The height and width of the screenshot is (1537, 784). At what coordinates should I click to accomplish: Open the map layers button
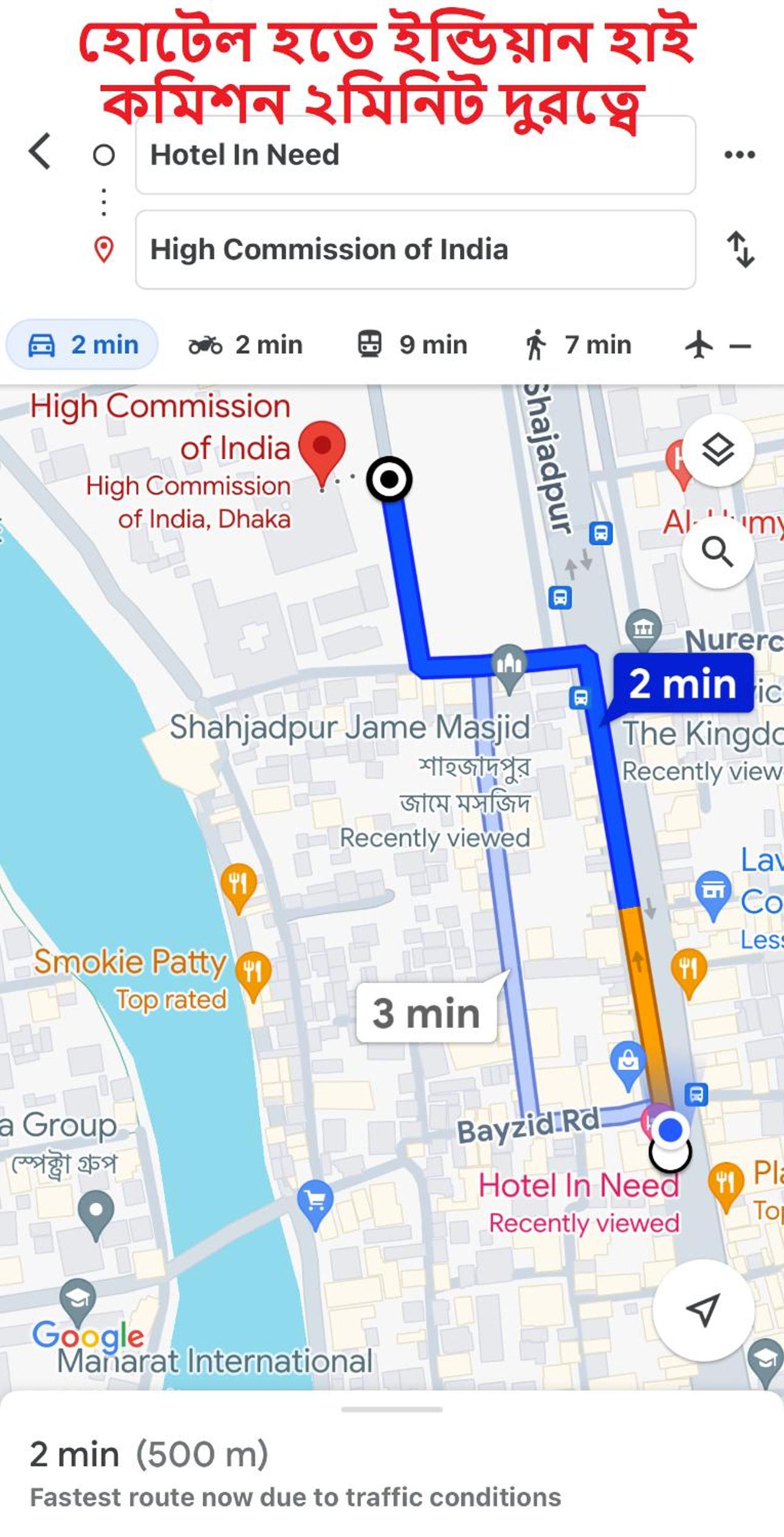tap(718, 450)
